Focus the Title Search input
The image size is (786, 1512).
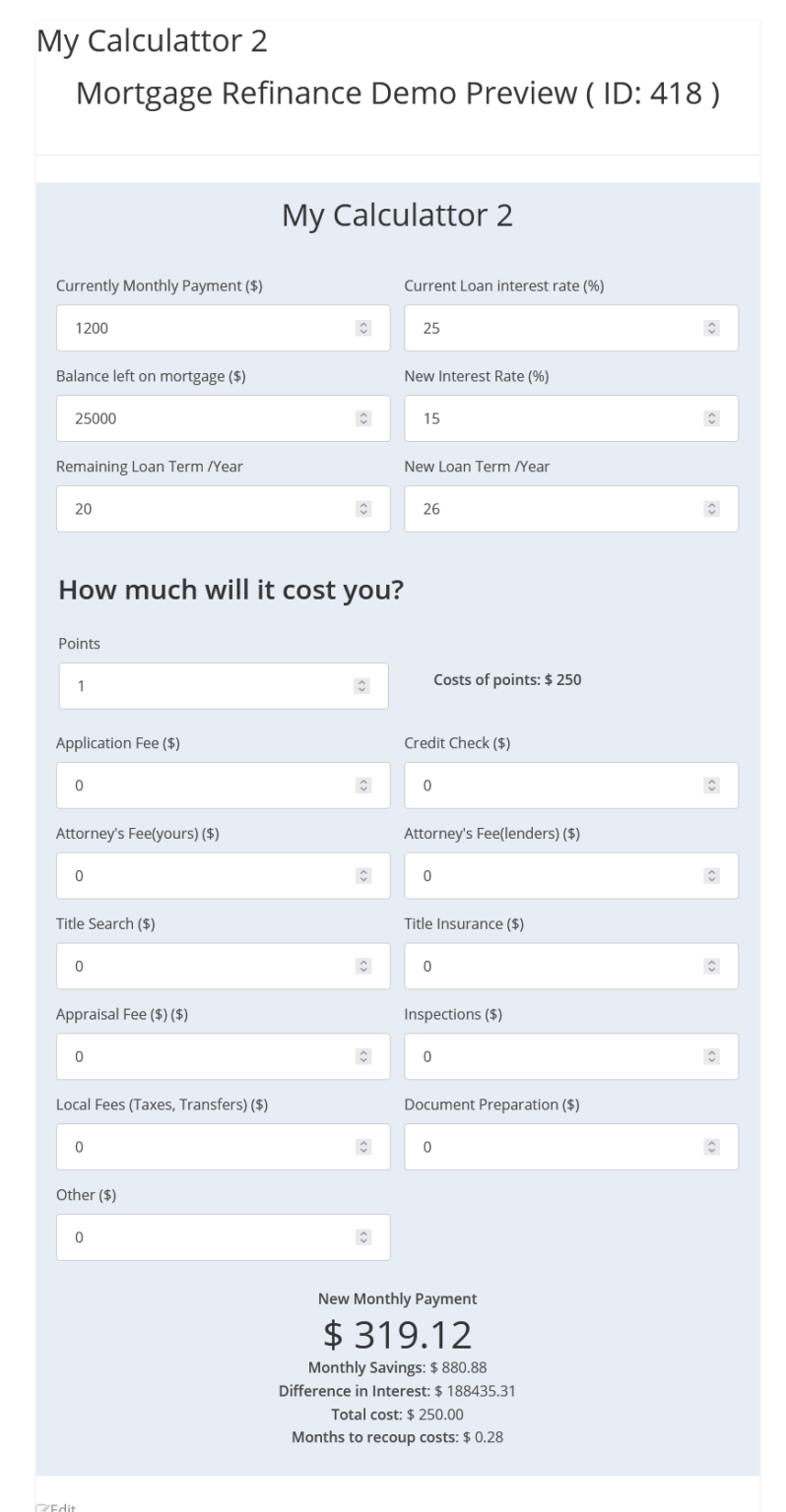[197, 965]
